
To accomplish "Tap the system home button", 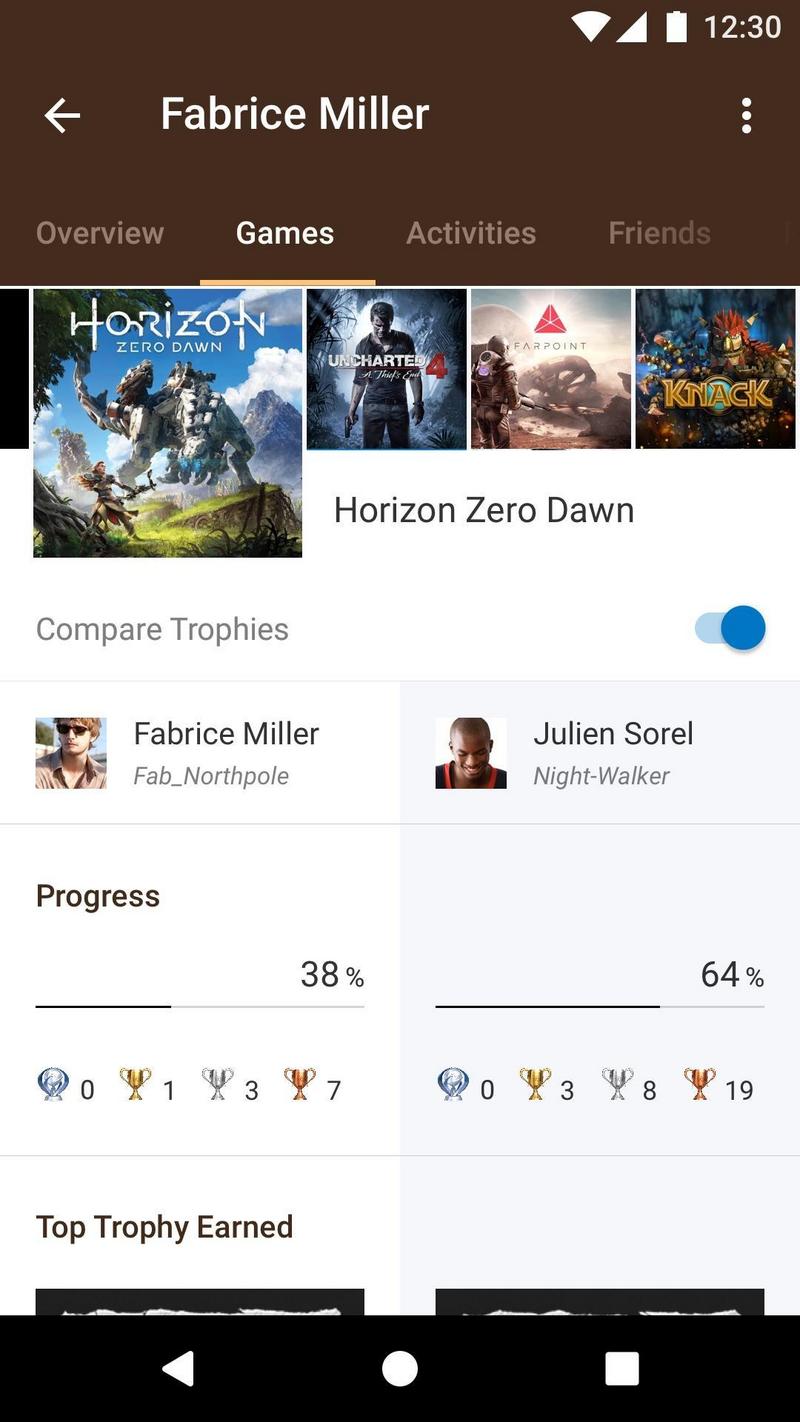I will (400, 1369).
